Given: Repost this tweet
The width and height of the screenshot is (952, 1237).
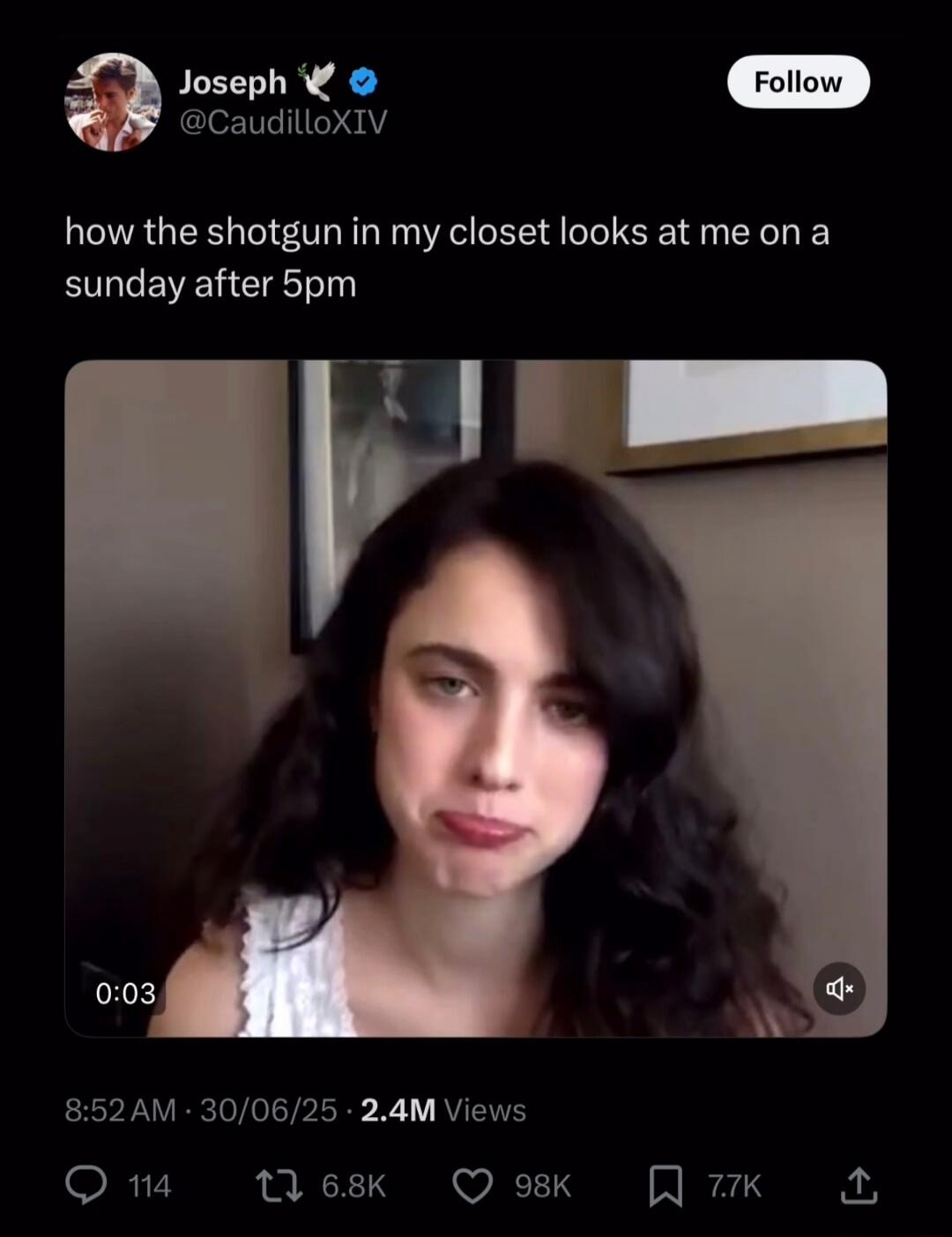Looking at the screenshot, I should pyautogui.click(x=279, y=1186).
